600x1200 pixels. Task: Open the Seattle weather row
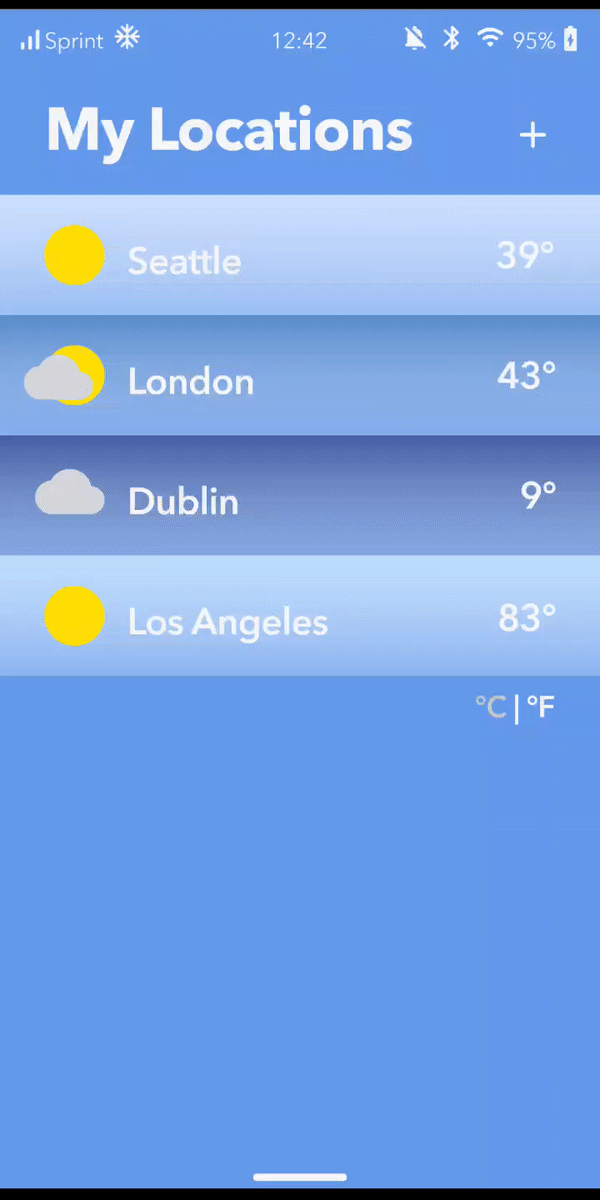[x=300, y=255]
